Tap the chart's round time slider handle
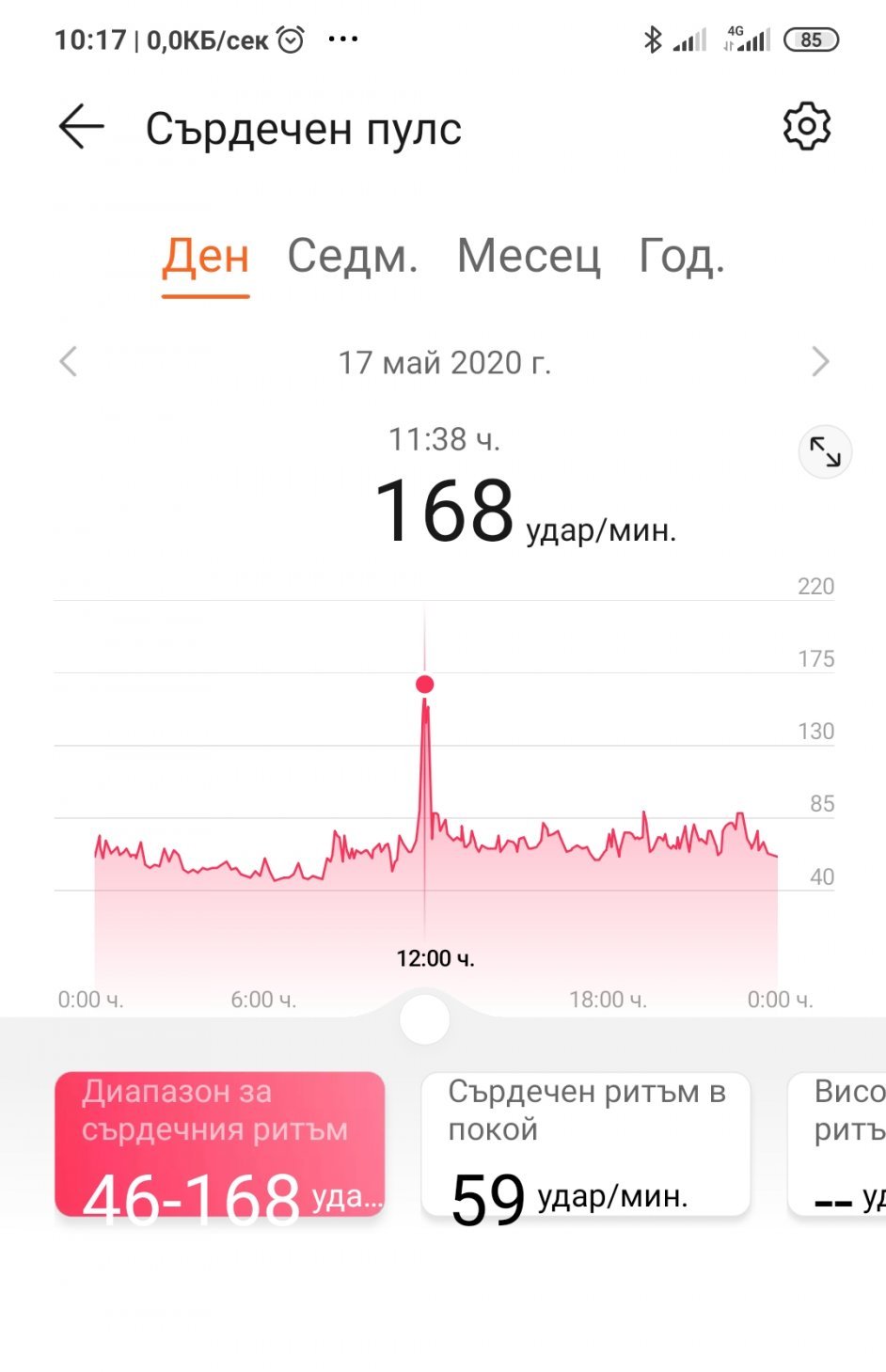The height and width of the screenshot is (1372, 886). (424, 1019)
